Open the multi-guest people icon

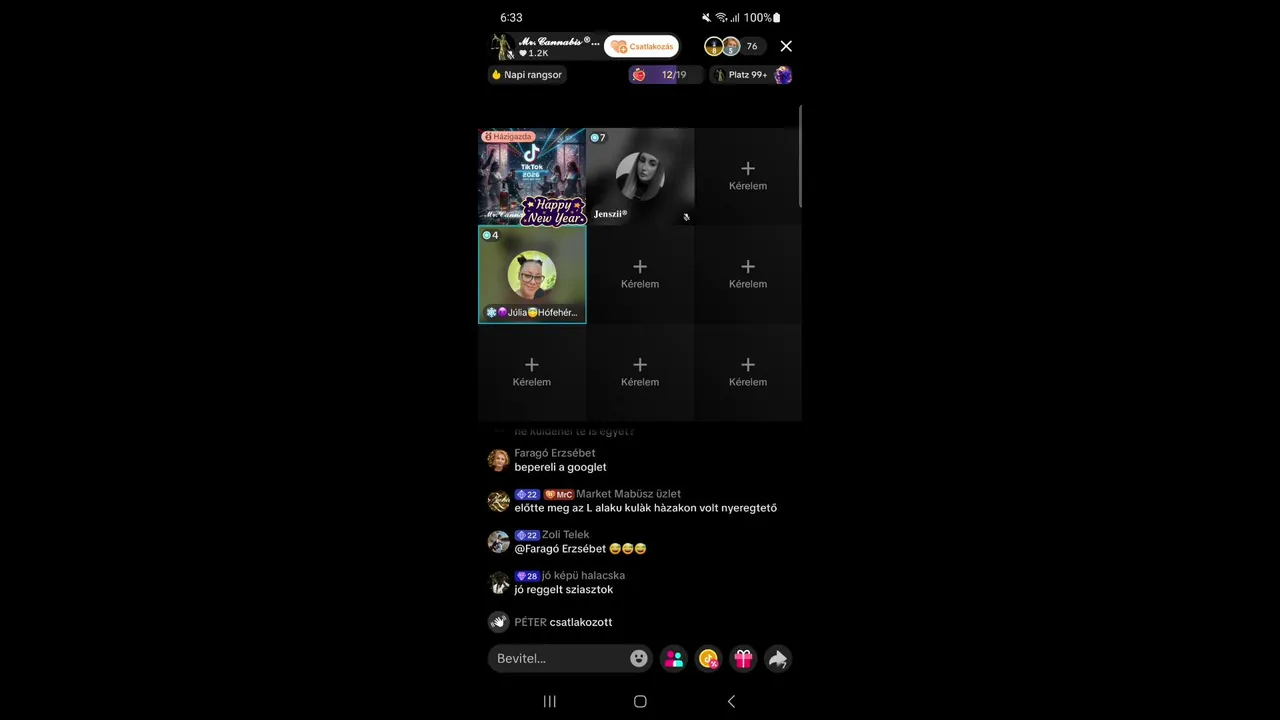(674, 658)
